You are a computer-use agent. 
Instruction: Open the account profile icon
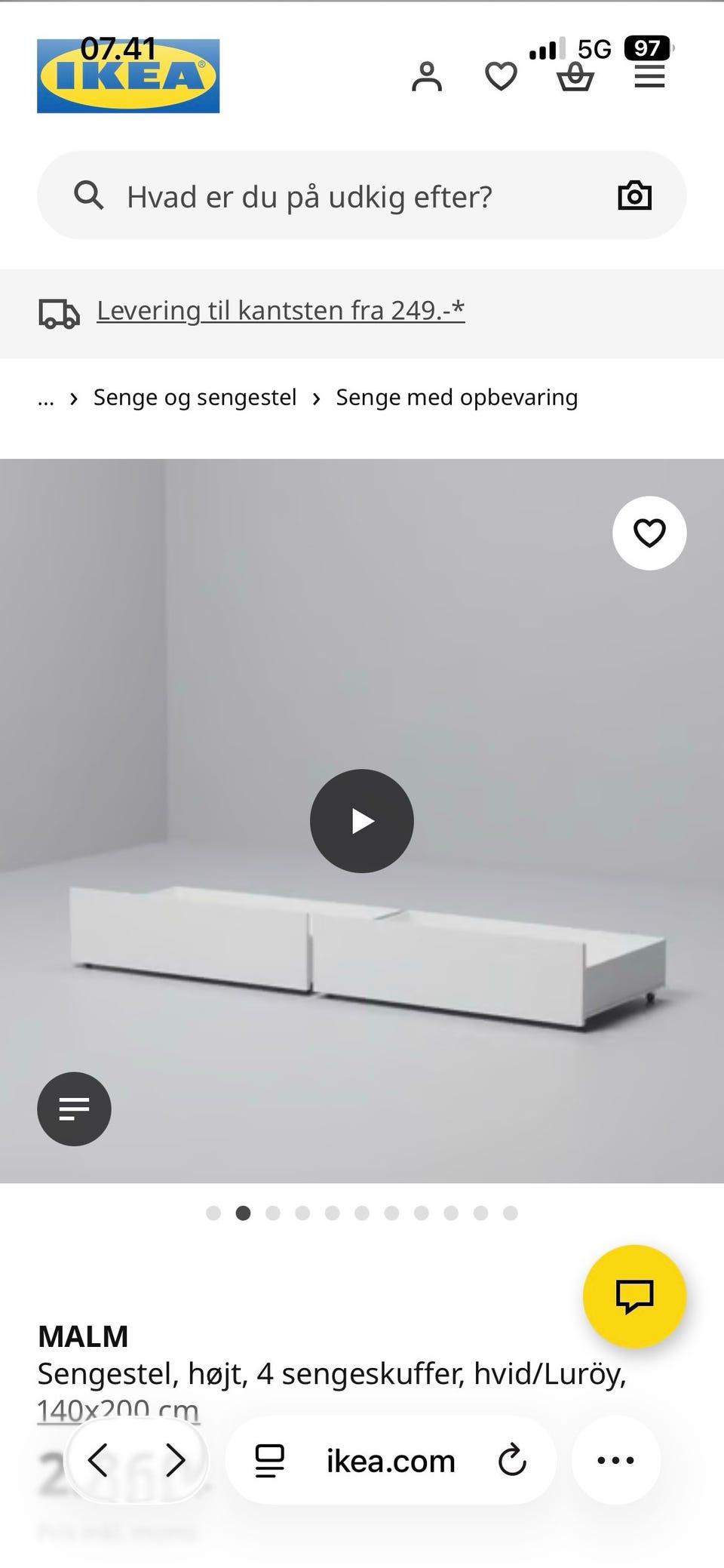click(428, 75)
